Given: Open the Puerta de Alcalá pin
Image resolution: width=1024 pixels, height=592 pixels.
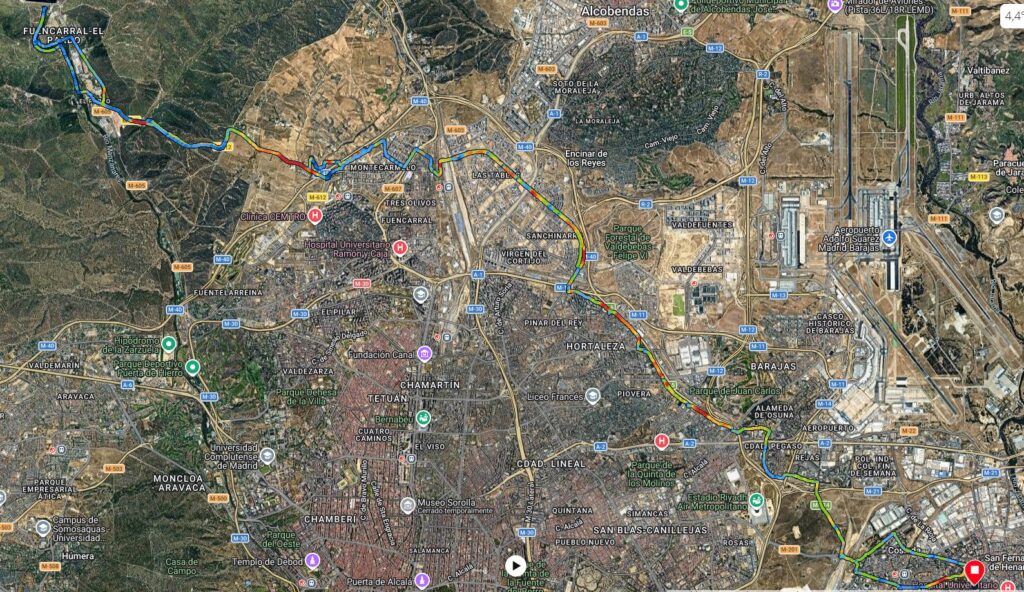Looking at the screenshot, I should (421, 580).
